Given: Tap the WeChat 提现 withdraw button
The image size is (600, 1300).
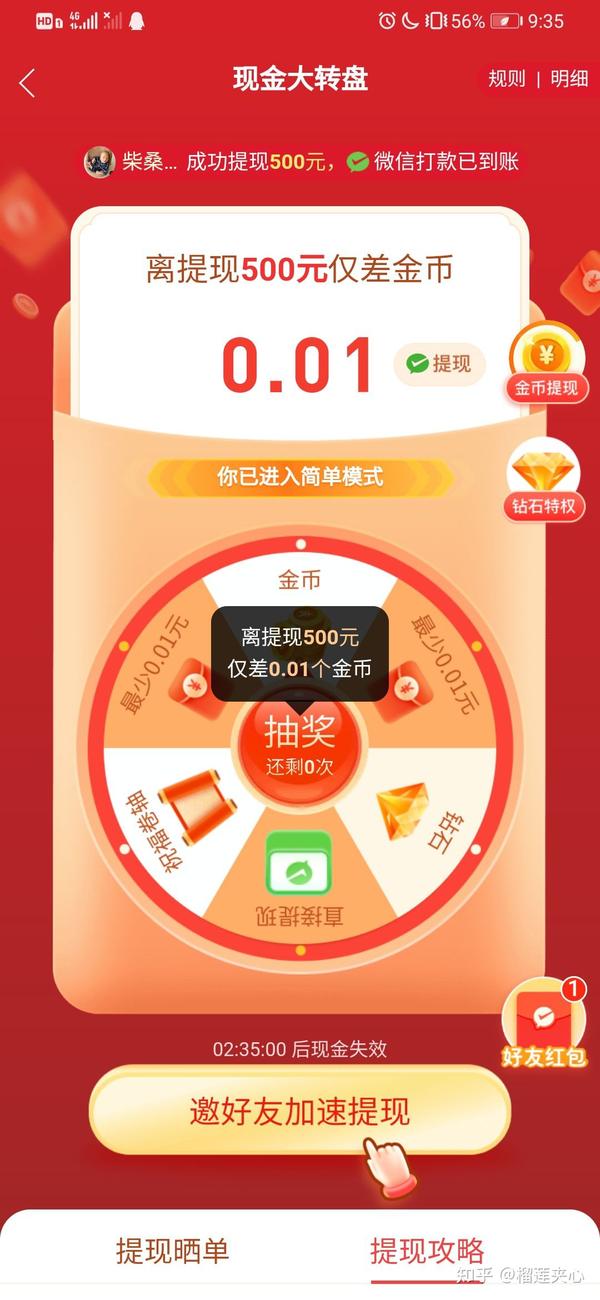Looking at the screenshot, I should pos(440,364).
